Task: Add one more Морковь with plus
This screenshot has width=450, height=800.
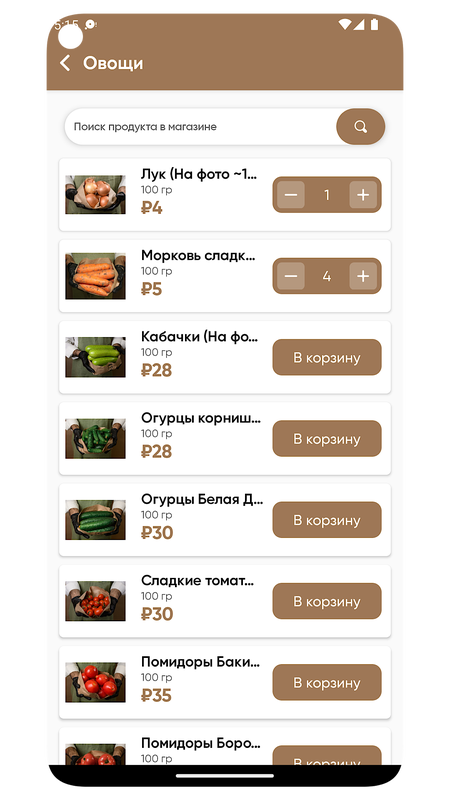Action: point(363,276)
